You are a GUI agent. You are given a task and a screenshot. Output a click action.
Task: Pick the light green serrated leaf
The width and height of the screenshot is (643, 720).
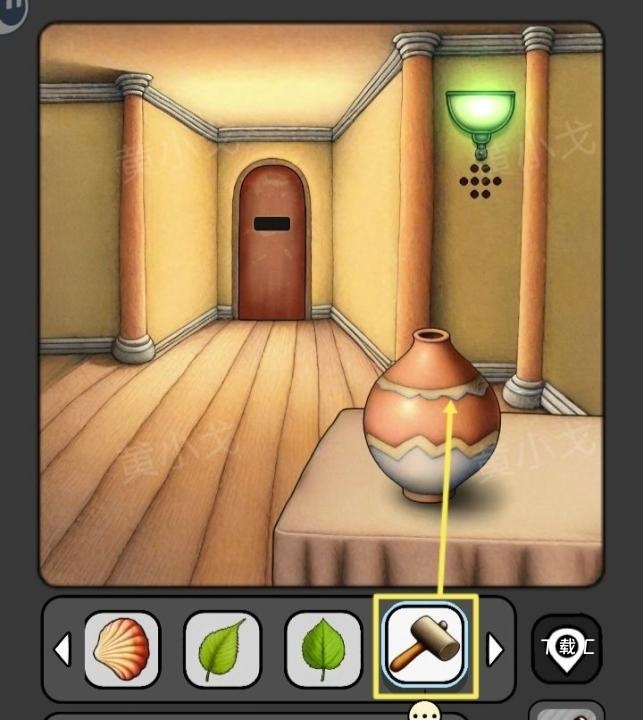tap(222, 649)
